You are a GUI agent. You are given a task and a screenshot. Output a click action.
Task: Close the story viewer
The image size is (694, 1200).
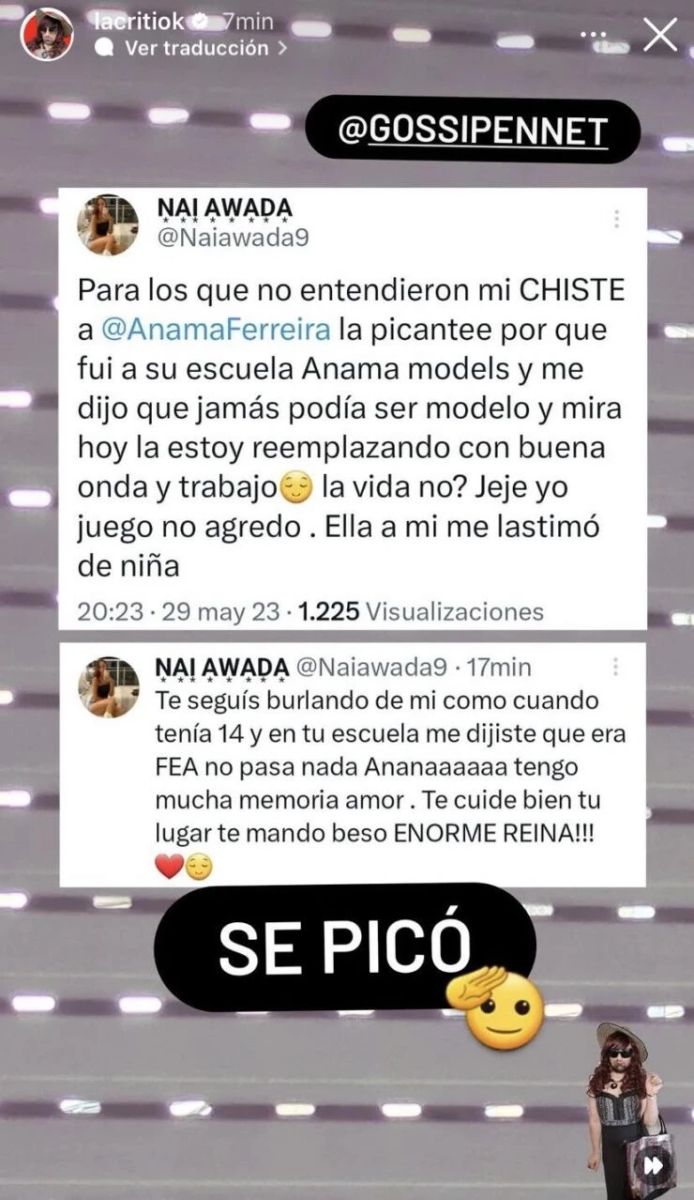coord(659,36)
